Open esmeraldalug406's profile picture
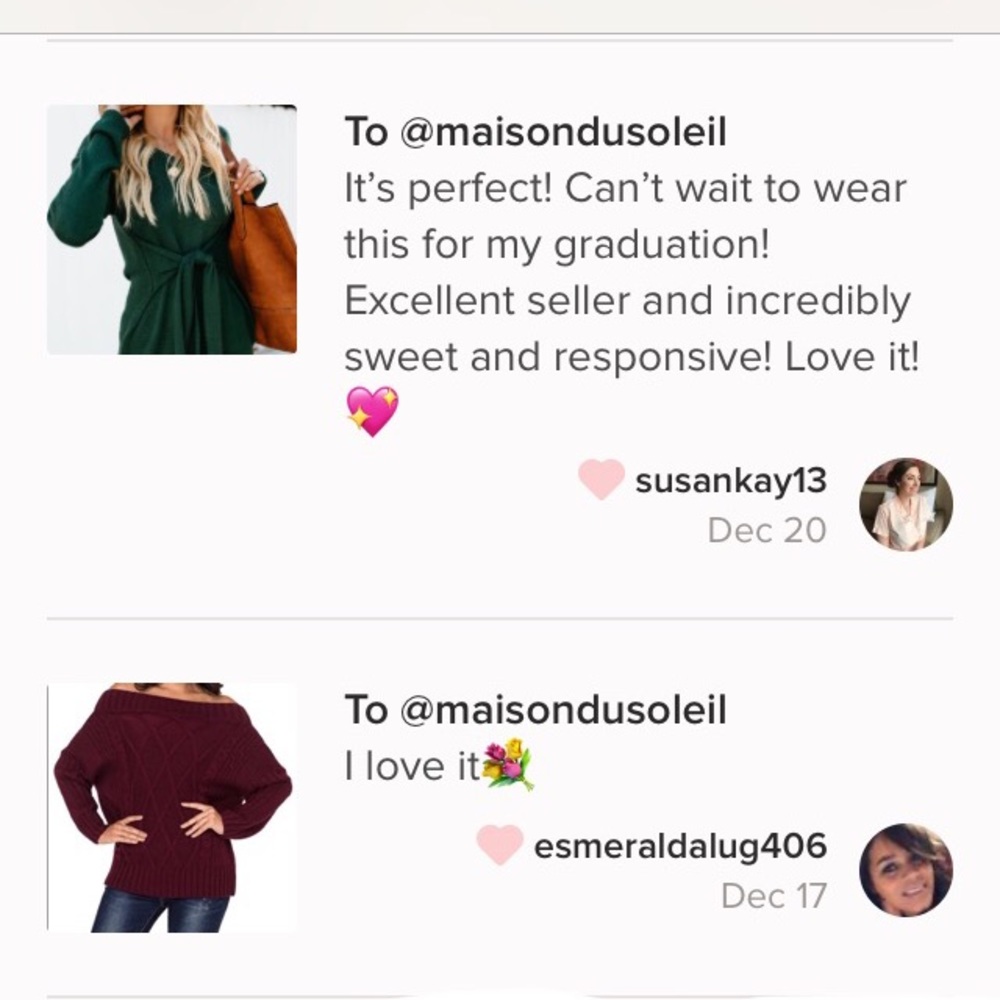The height and width of the screenshot is (1000, 1000). coord(905,870)
